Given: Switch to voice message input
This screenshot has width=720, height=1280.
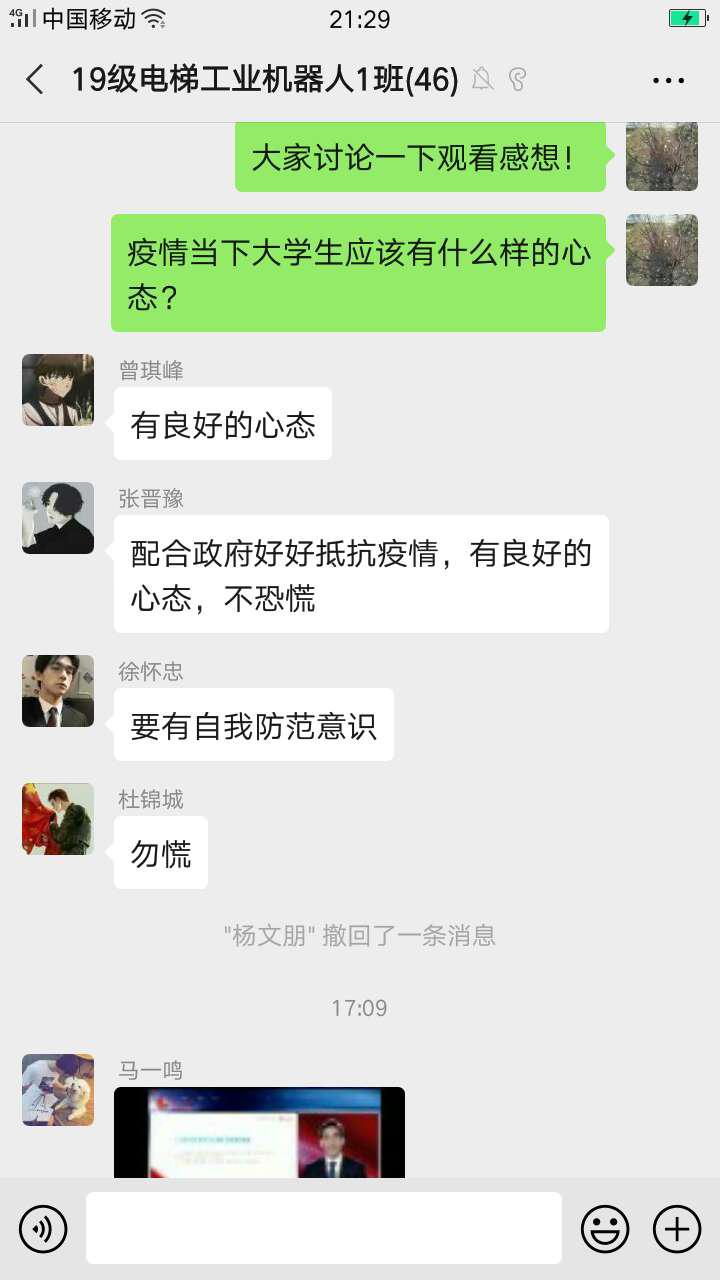Looking at the screenshot, I should click(43, 1229).
